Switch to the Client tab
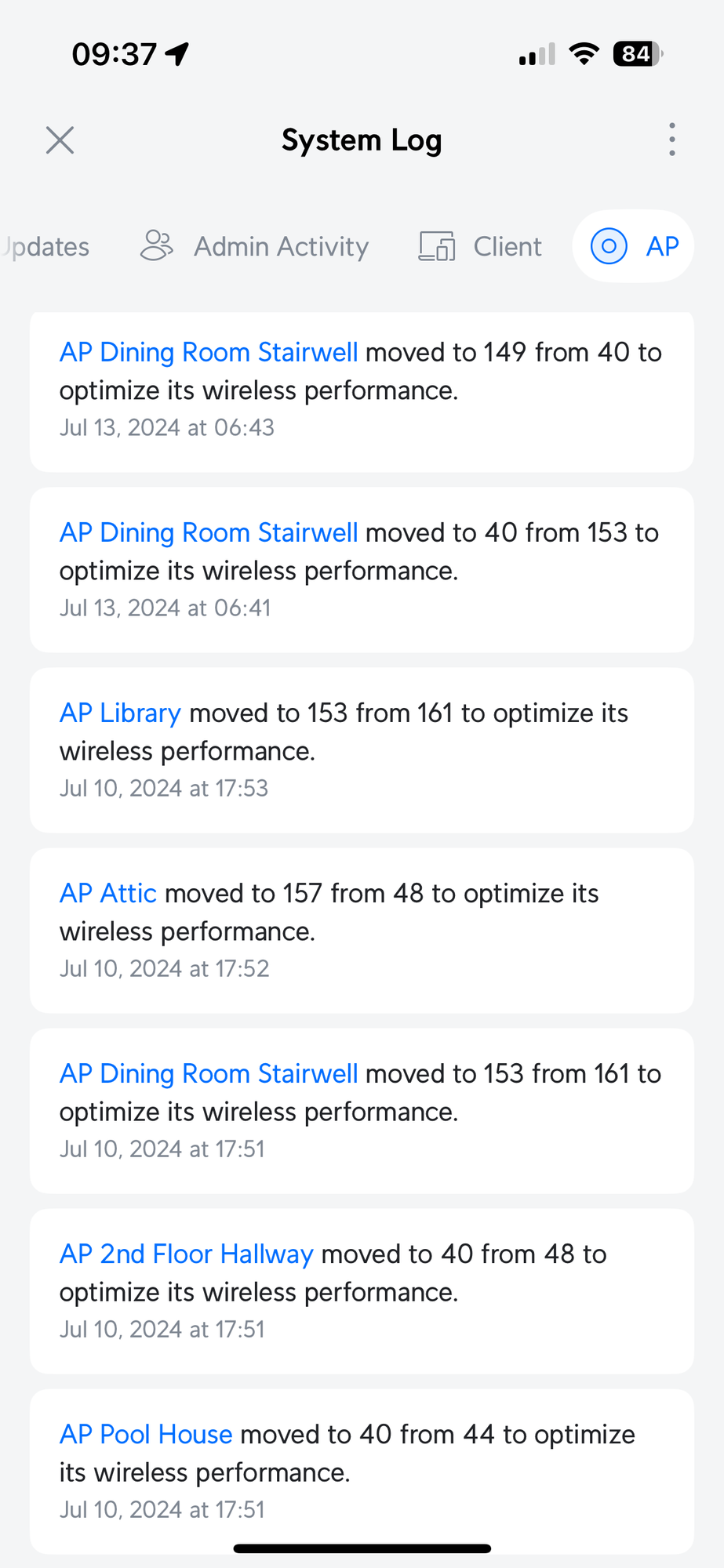This screenshot has height=1568, width=724. [480, 246]
